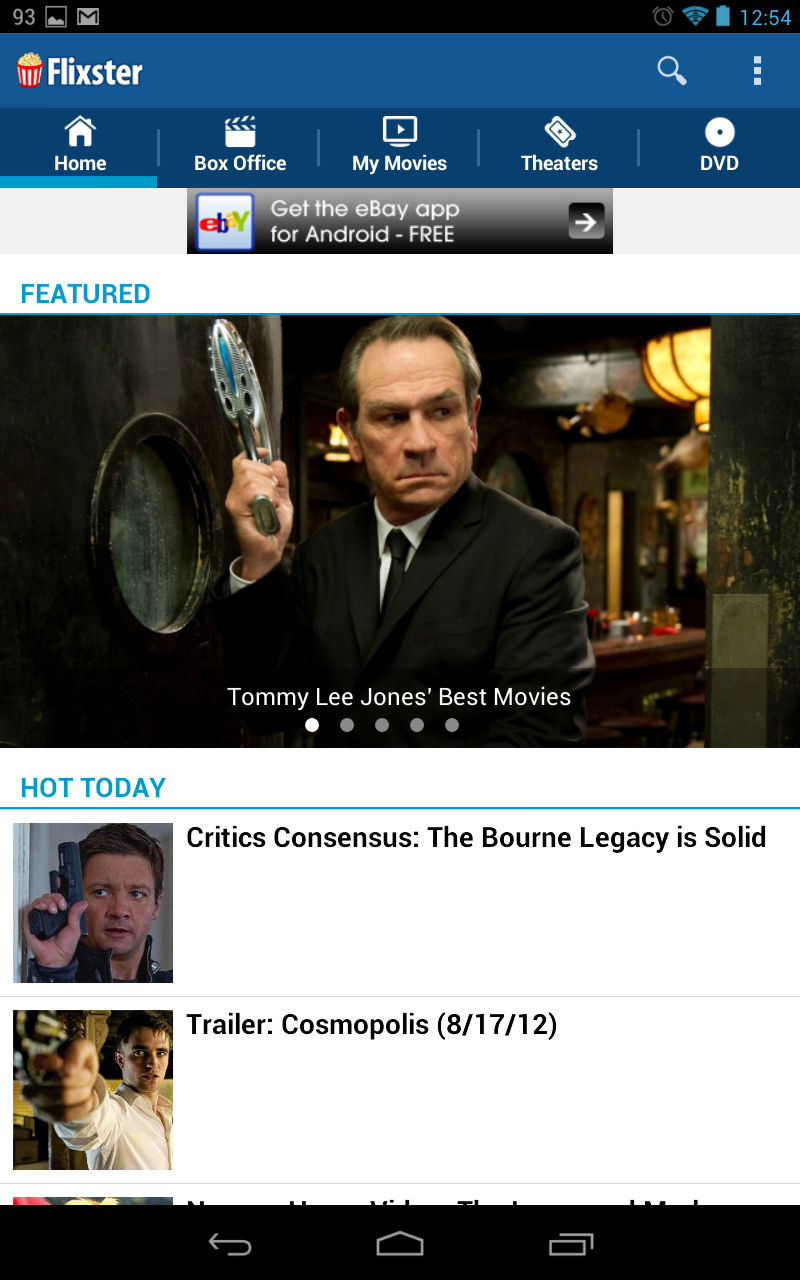Switch to the Home tab

coord(79,148)
